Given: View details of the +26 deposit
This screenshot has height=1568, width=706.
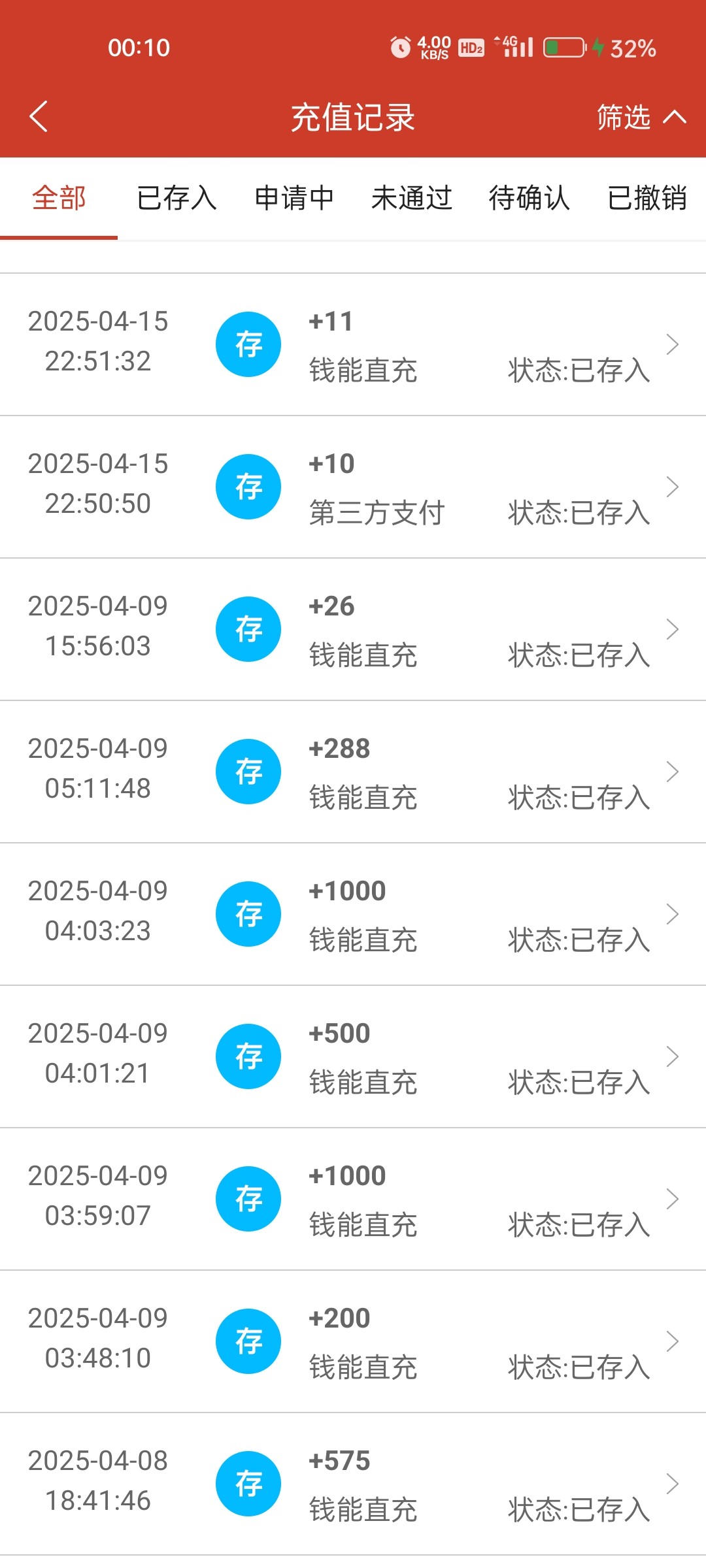Looking at the screenshot, I should point(353,629).
